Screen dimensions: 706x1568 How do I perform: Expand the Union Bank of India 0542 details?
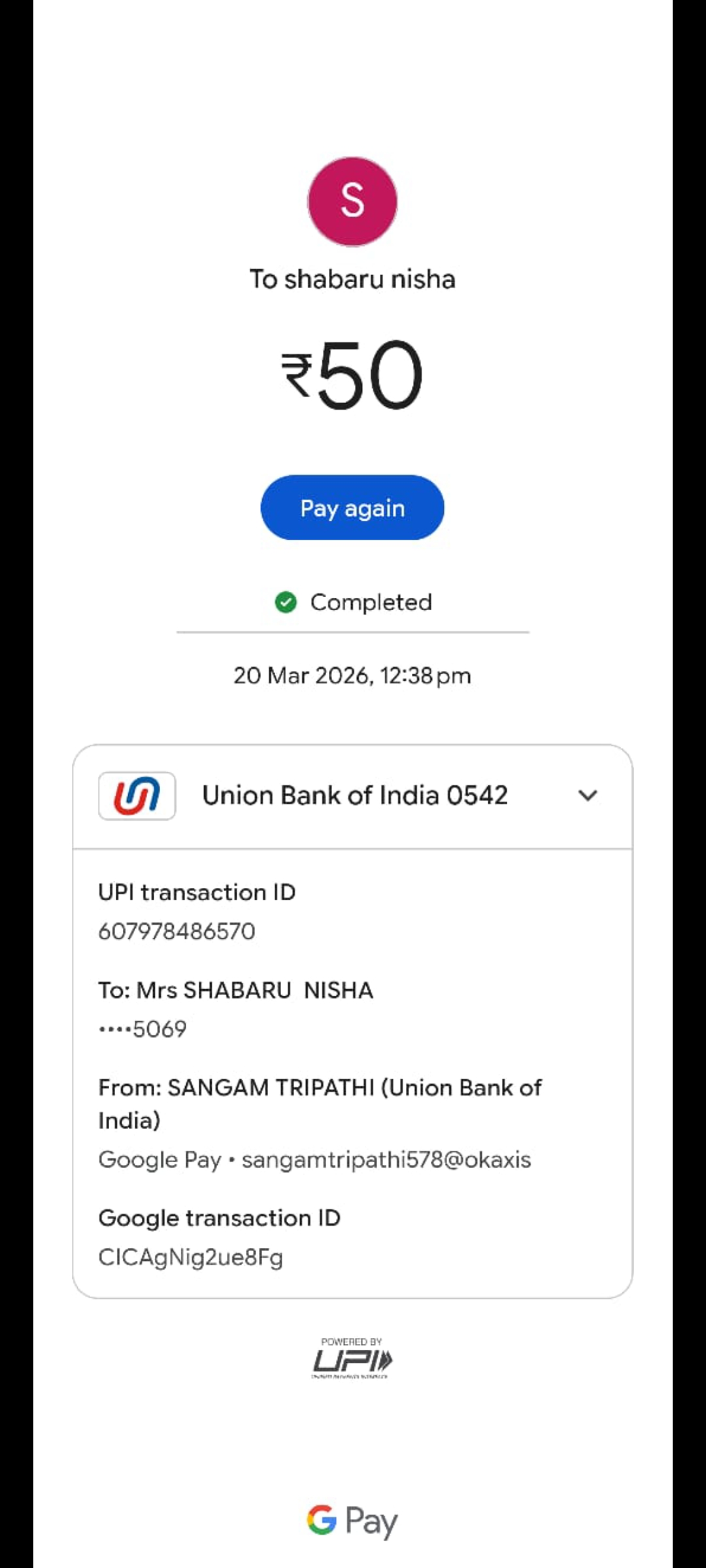(x=587, y=795)
